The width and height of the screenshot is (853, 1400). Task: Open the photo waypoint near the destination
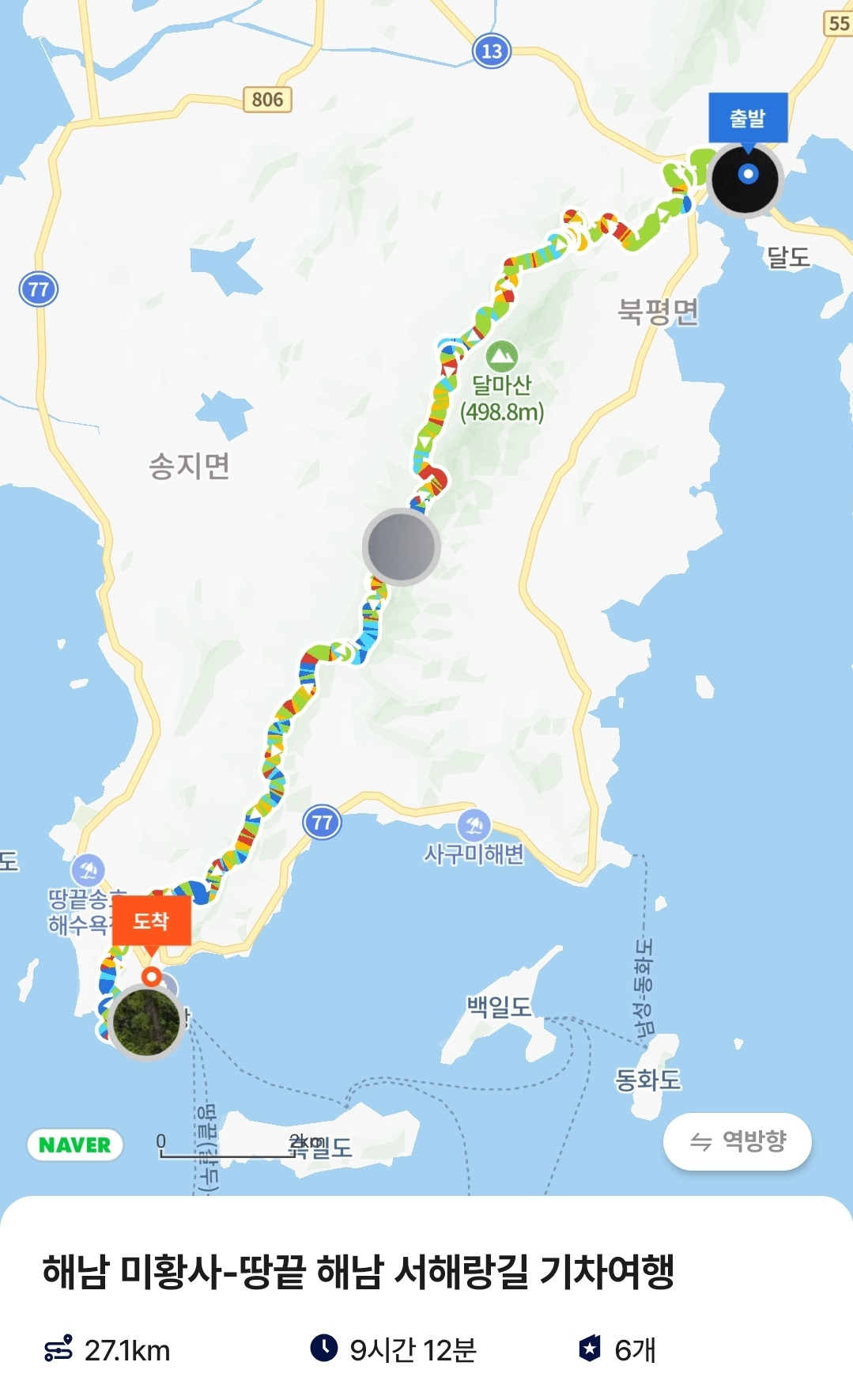click(x=146, y=1021)
